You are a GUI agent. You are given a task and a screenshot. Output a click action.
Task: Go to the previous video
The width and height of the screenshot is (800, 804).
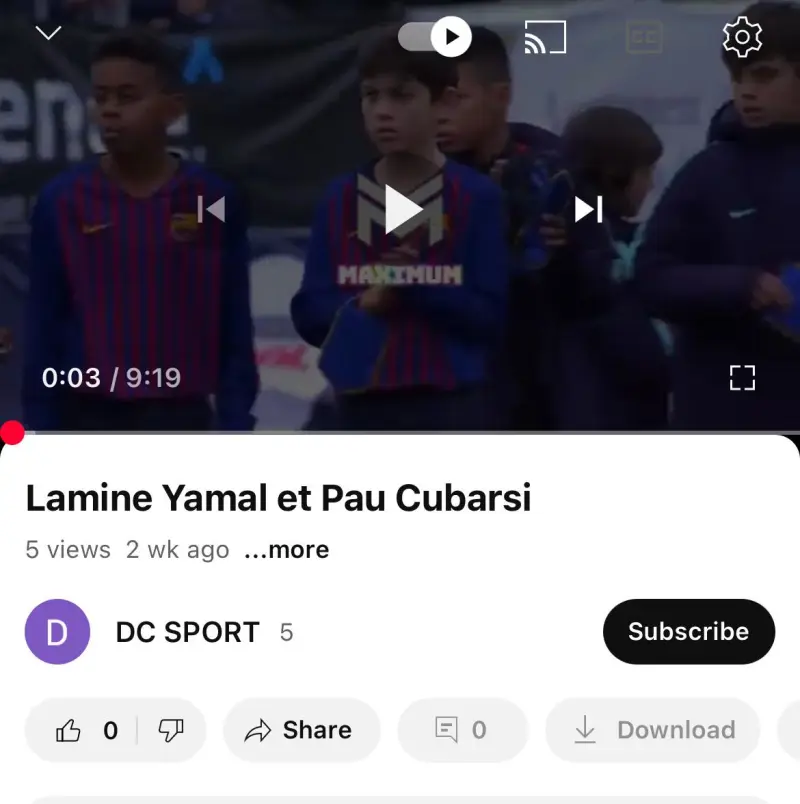[211, 209]
